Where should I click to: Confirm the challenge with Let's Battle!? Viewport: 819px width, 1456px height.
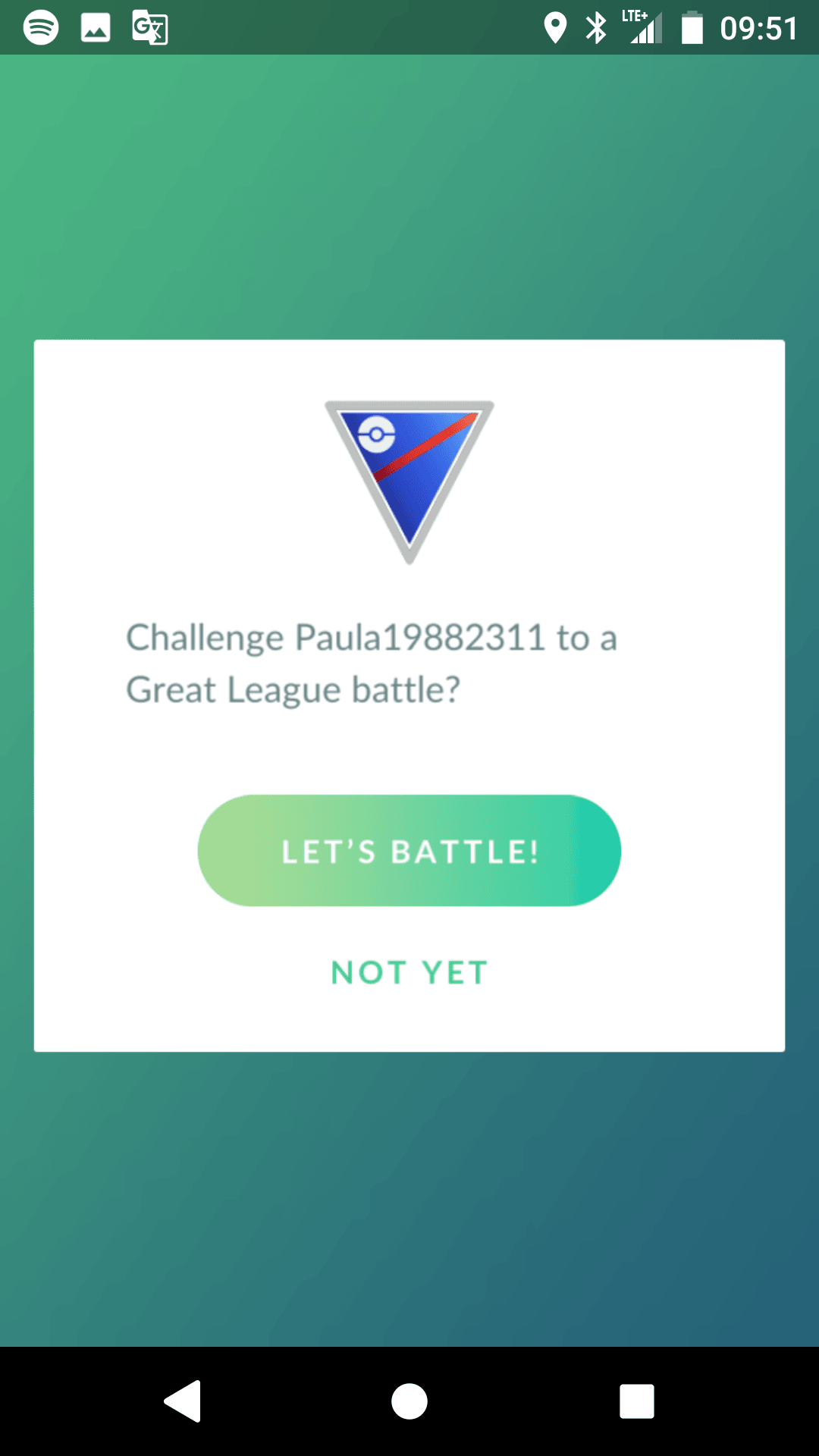pos(409,850)
